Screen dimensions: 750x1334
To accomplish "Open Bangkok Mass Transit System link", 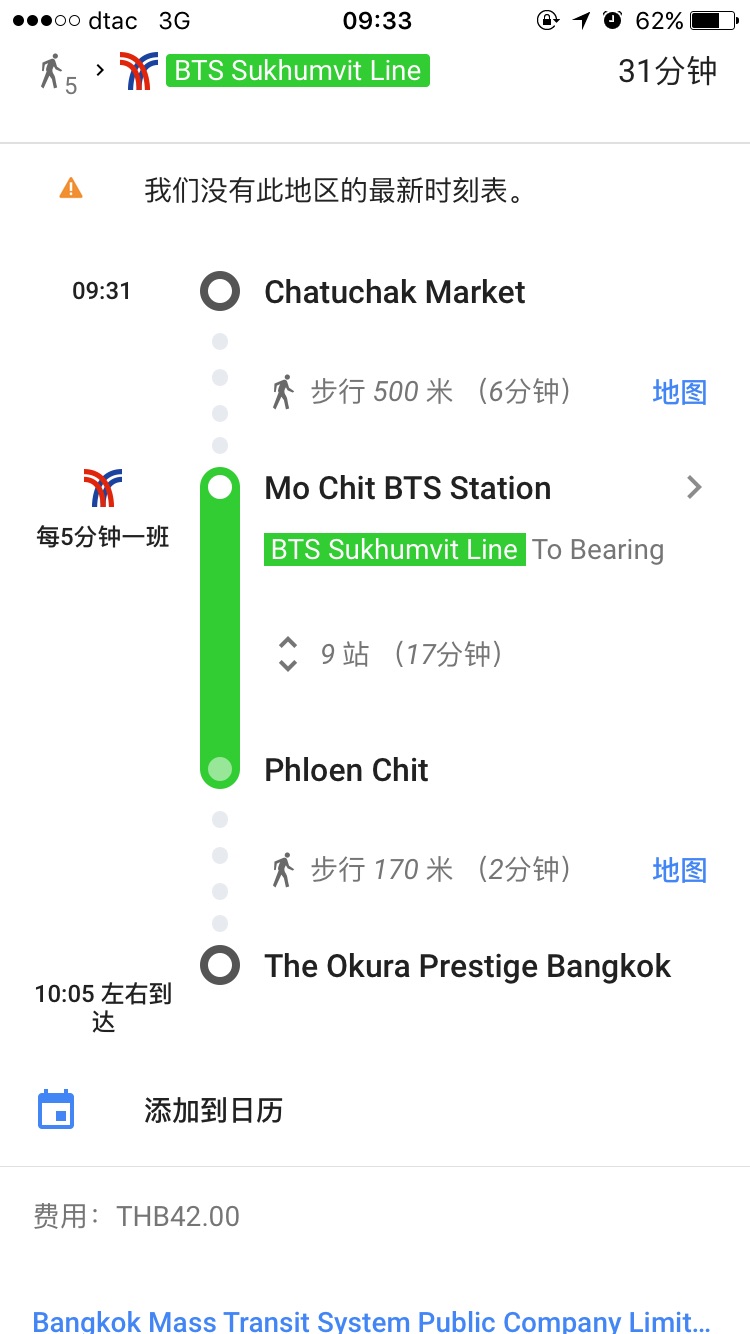I will (371, 1320).
